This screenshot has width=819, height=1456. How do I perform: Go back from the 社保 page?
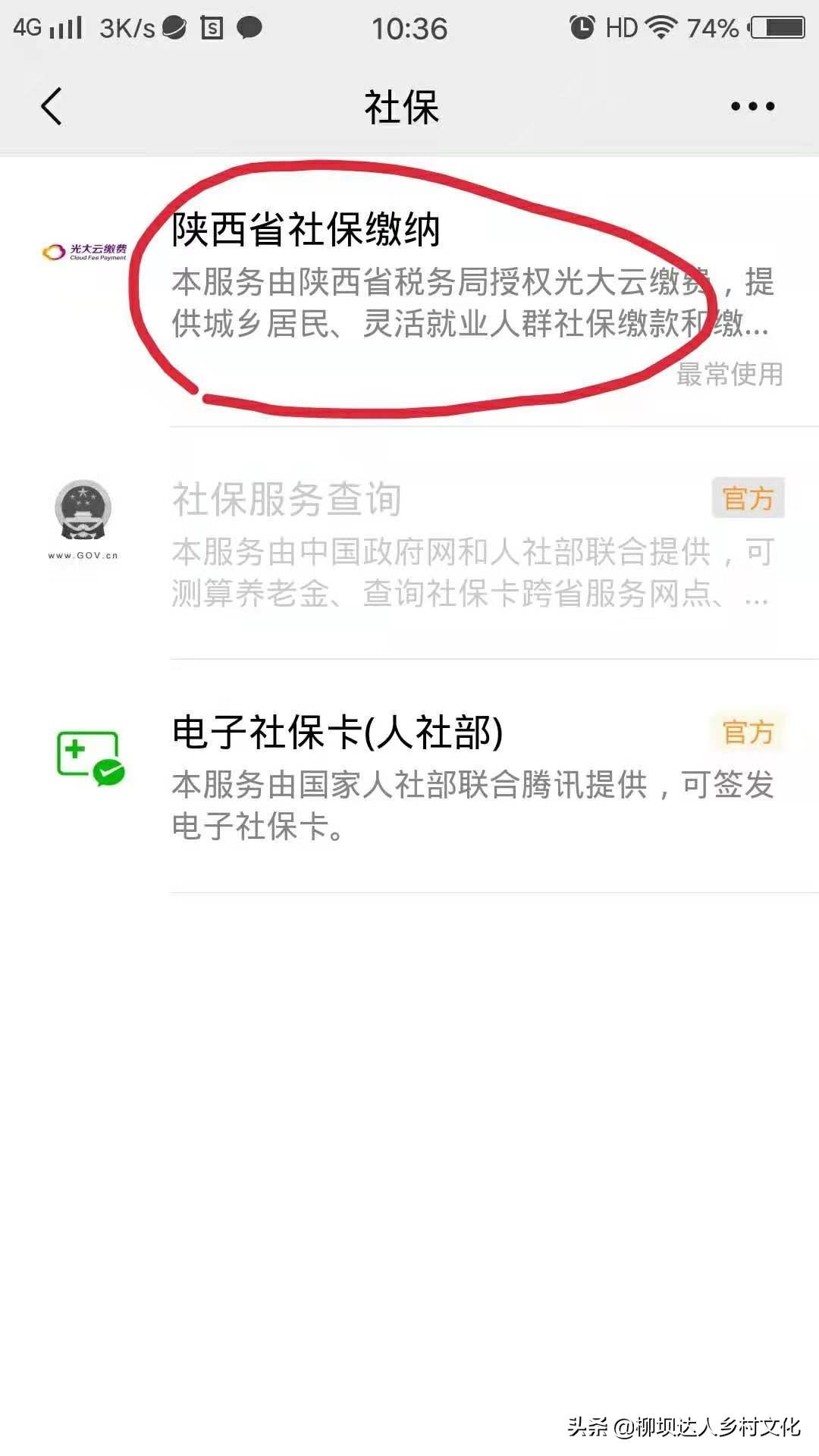tap(52, 106)
